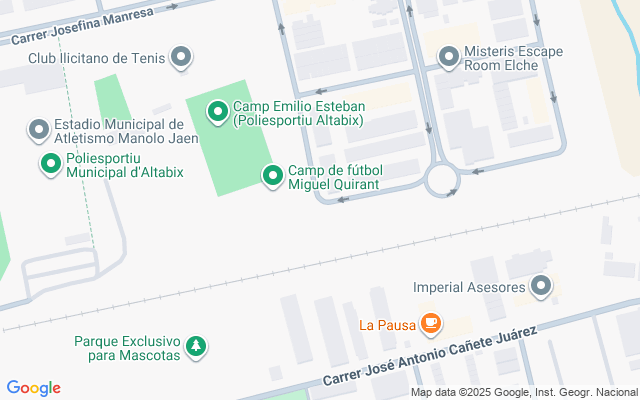This screenshot has width=640, height=400.
Task: Select the Camp Emilio Esteban marker
Action: pos(217,110)
